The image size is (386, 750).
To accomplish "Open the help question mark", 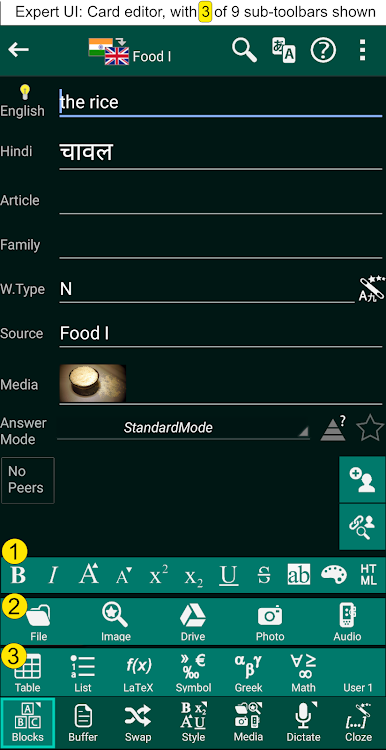I will (323, 50).
